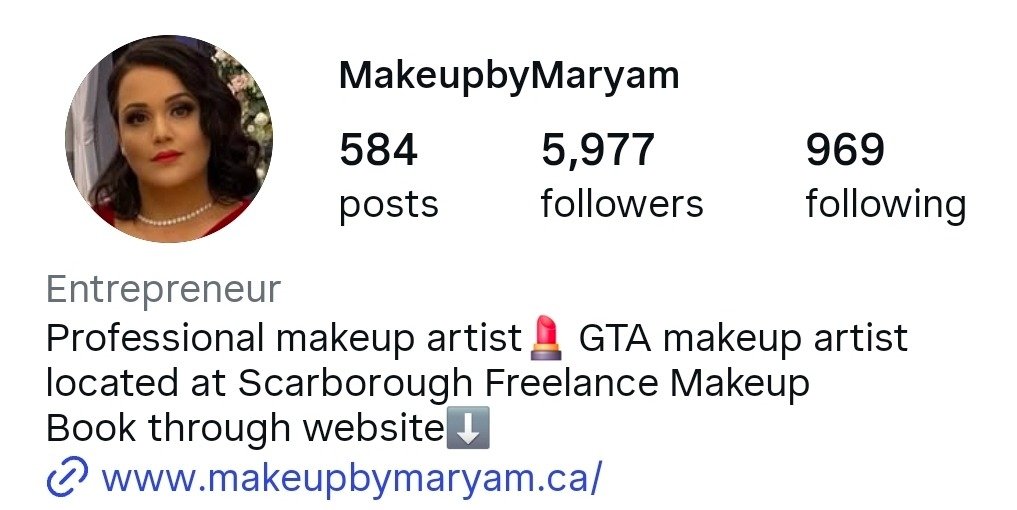View the 969 following list
This screenshot has width=1017, height=510.
[885, 176]
